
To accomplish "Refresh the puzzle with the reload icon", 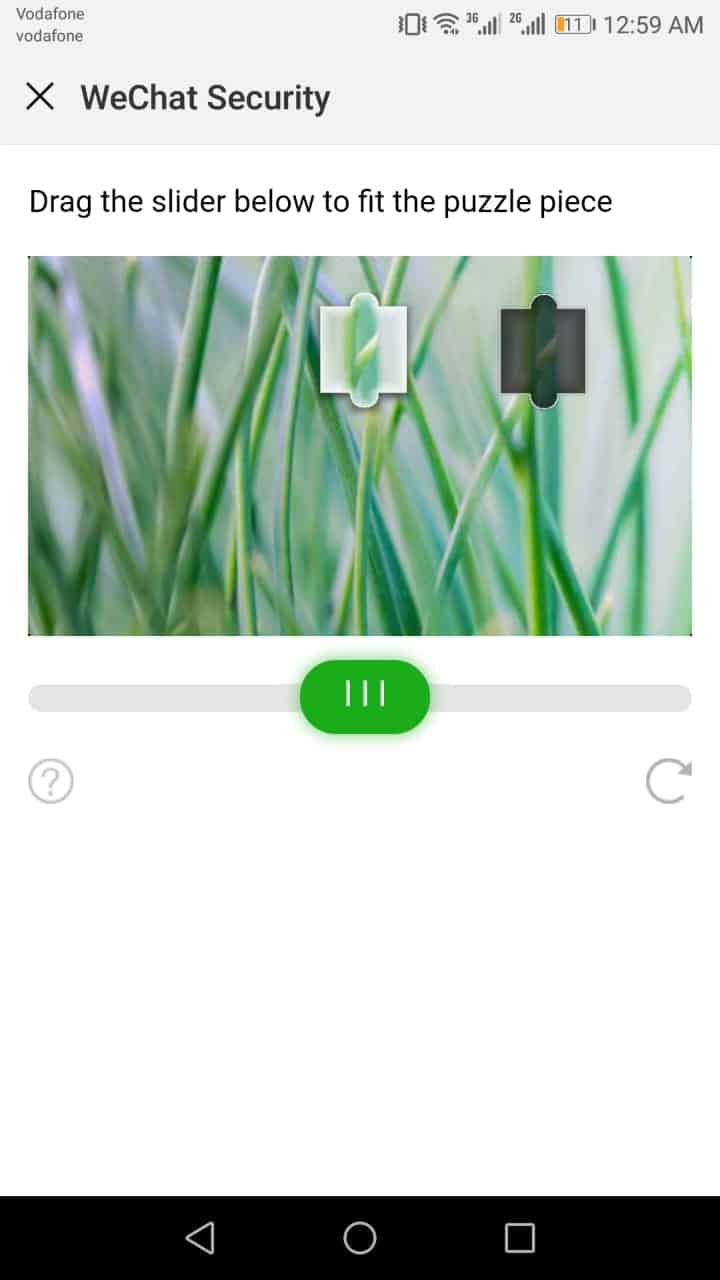I will pyautogui.click(x=668, y=781).
